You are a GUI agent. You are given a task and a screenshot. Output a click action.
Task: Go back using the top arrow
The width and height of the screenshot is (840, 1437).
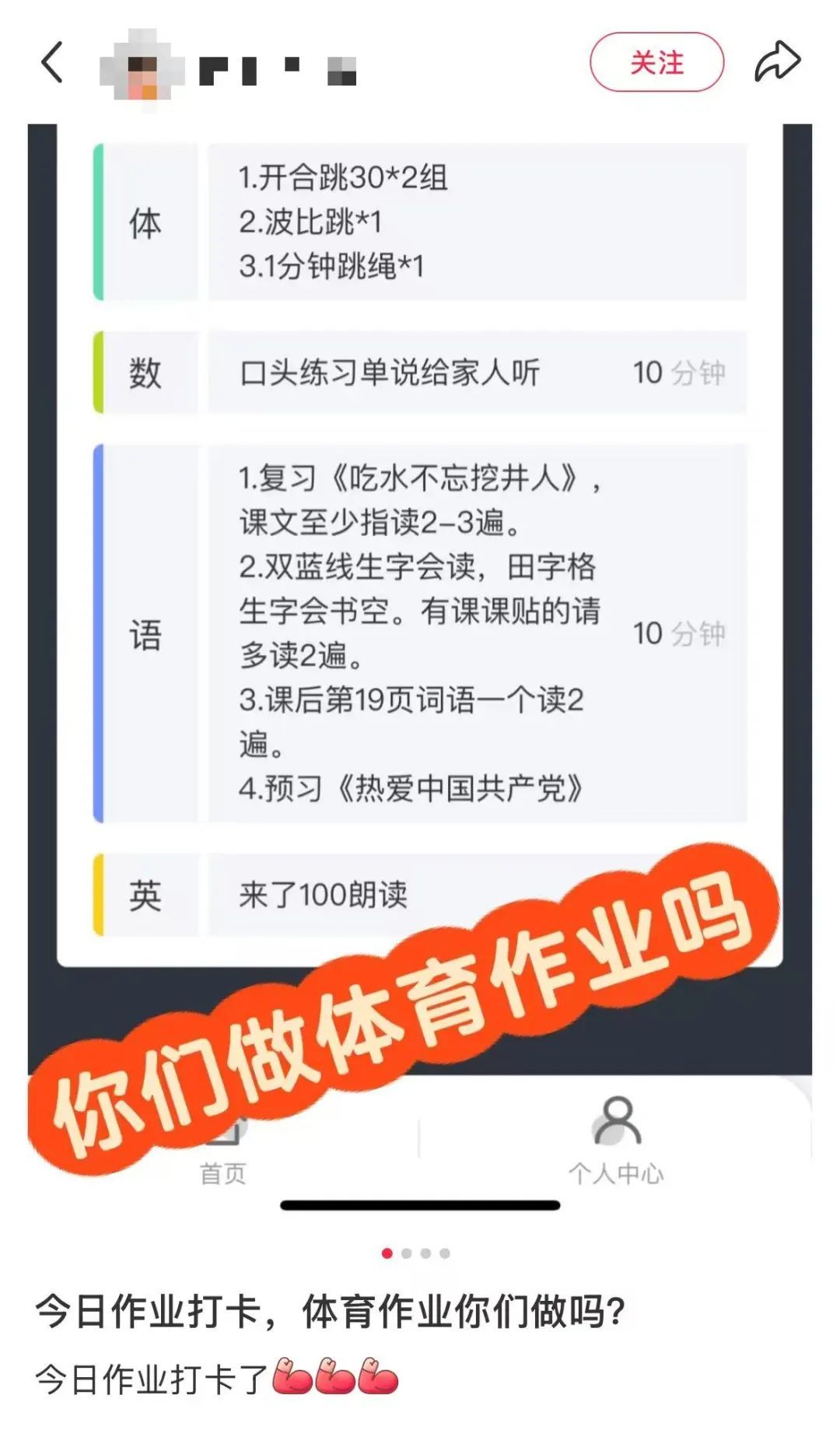tap(52, 63)
